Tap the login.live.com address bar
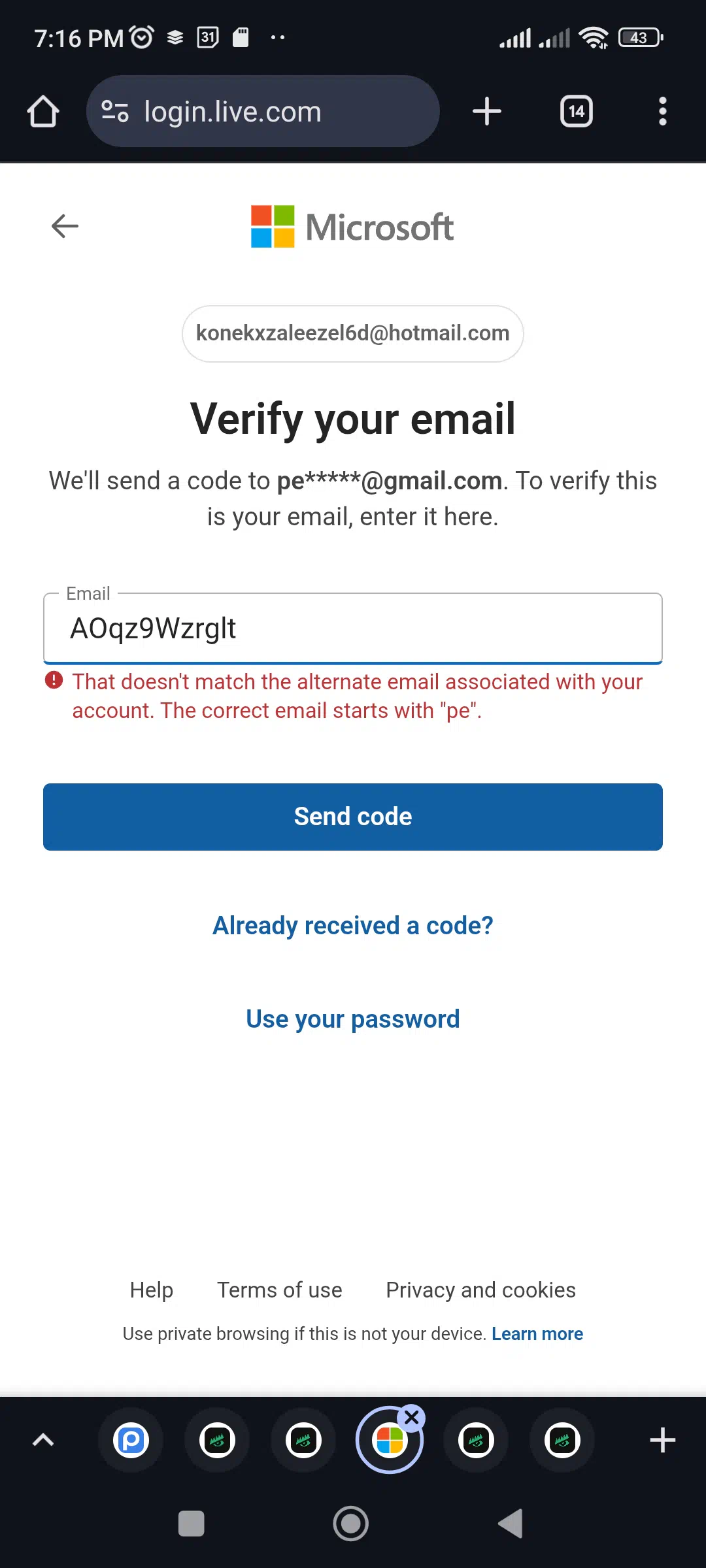Viewport: 706px width, 1568px height. [x=263, y=111]
